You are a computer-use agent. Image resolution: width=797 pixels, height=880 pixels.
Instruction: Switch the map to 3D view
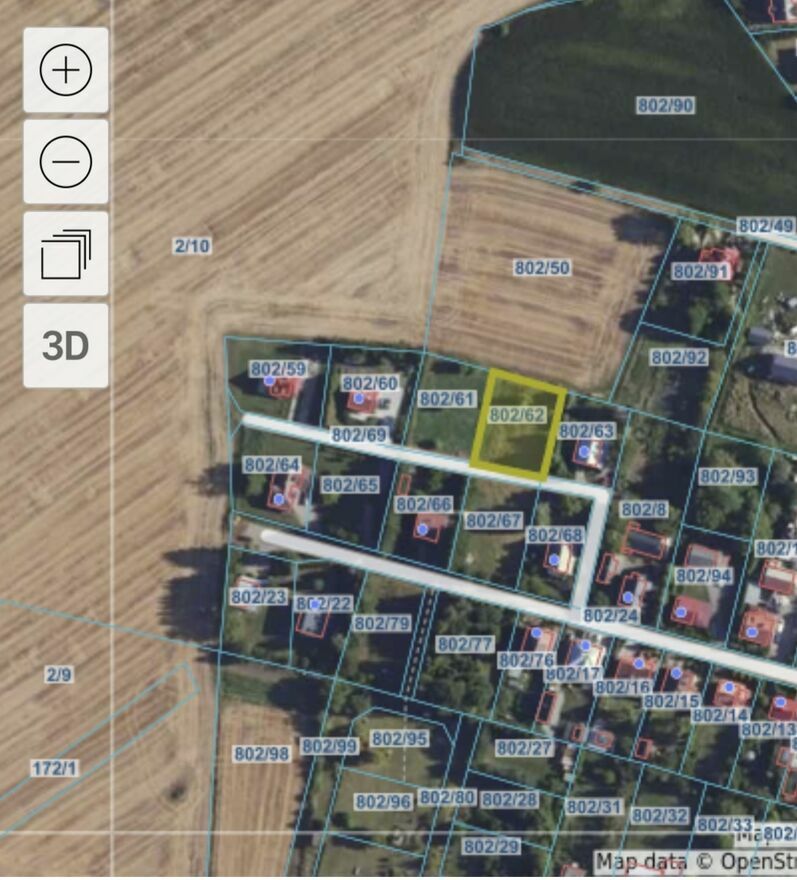[66, 345]
